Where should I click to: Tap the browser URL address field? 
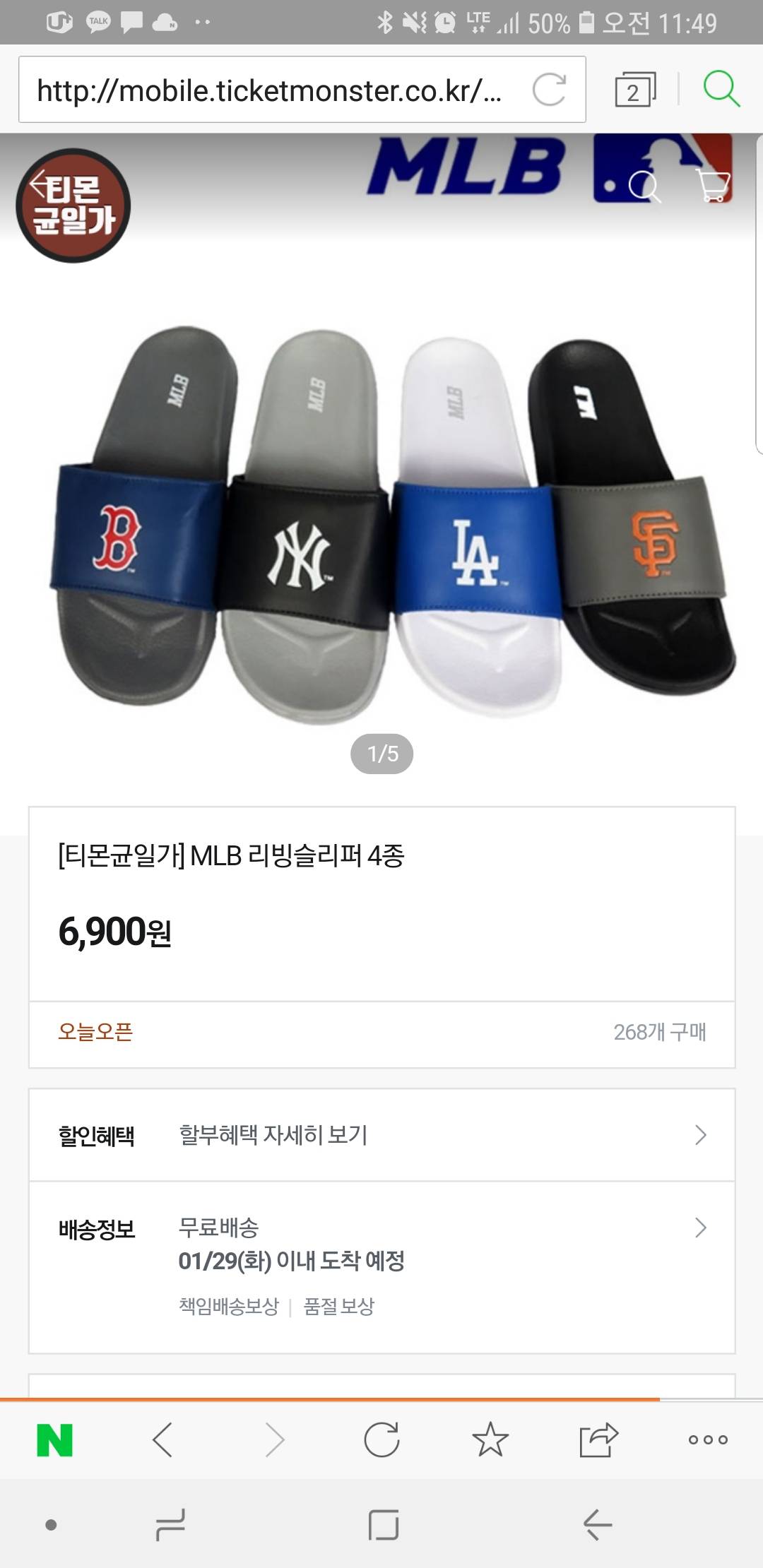point(268,90)
